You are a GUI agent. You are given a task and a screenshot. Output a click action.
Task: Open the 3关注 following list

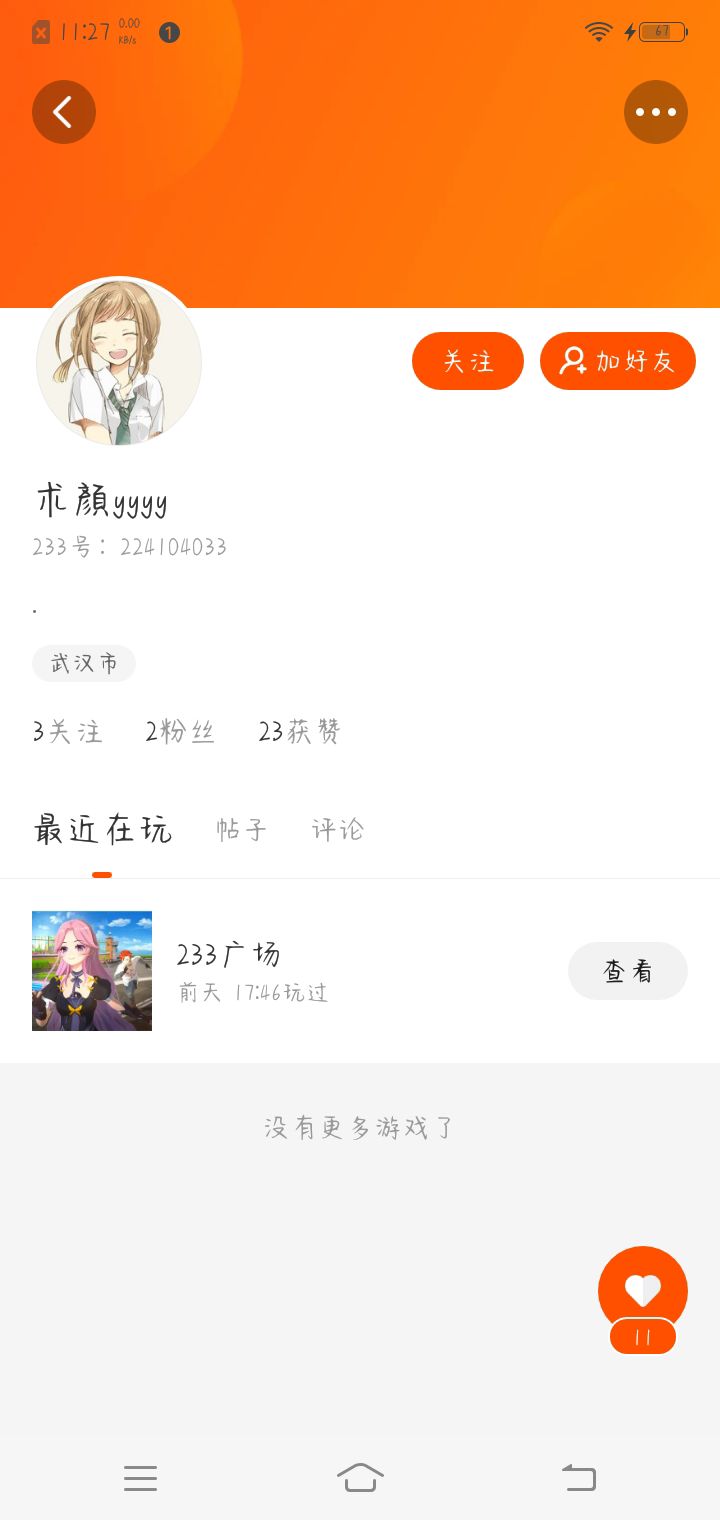(x=67, y=732)
